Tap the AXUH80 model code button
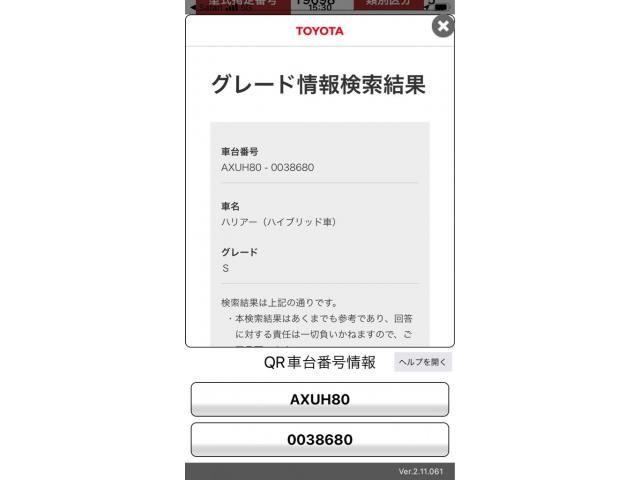The image size is (640, 480). pos(319,399)
